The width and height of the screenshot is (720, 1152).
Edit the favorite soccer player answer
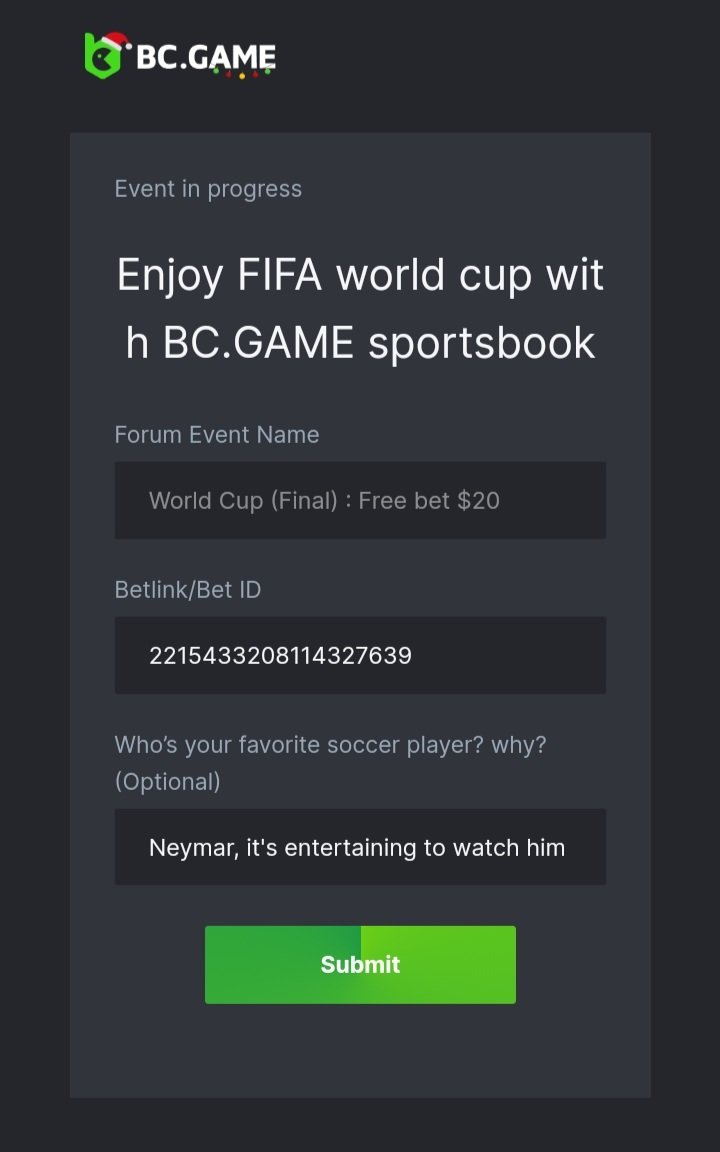point(360,847)
